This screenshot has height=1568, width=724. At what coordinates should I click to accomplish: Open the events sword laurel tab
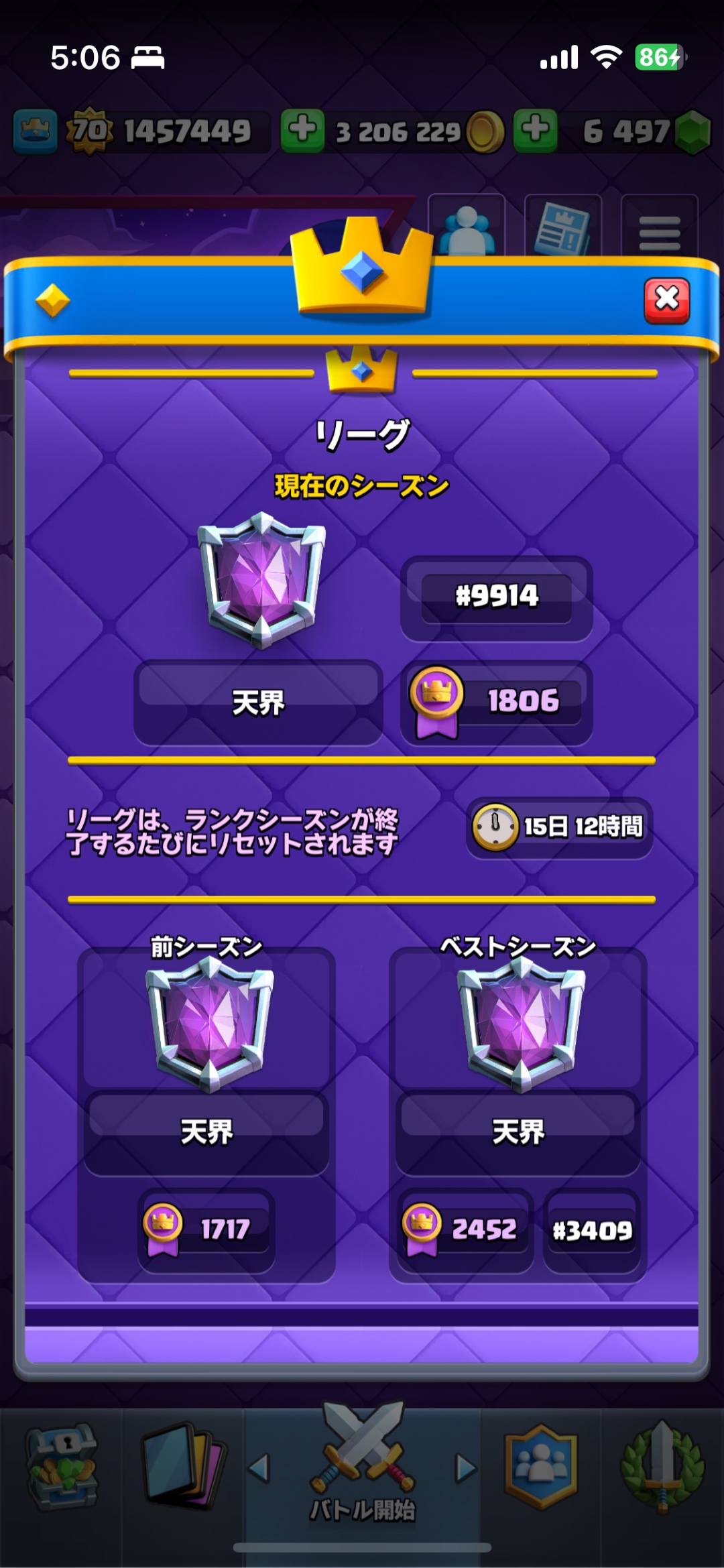[x=662, y=1468]
